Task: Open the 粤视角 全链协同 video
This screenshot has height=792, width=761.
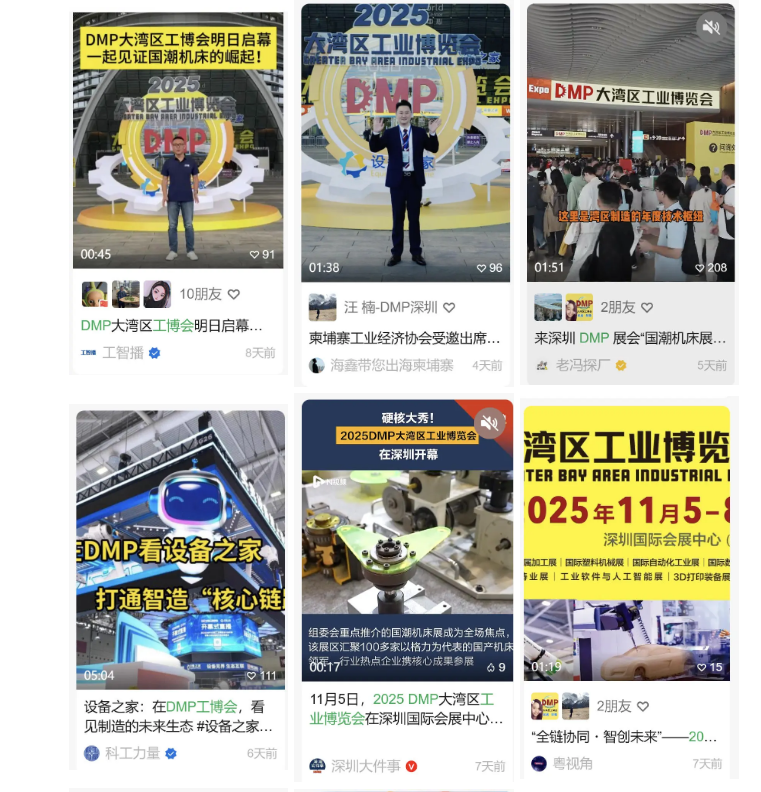Action: tap(627, 542)
